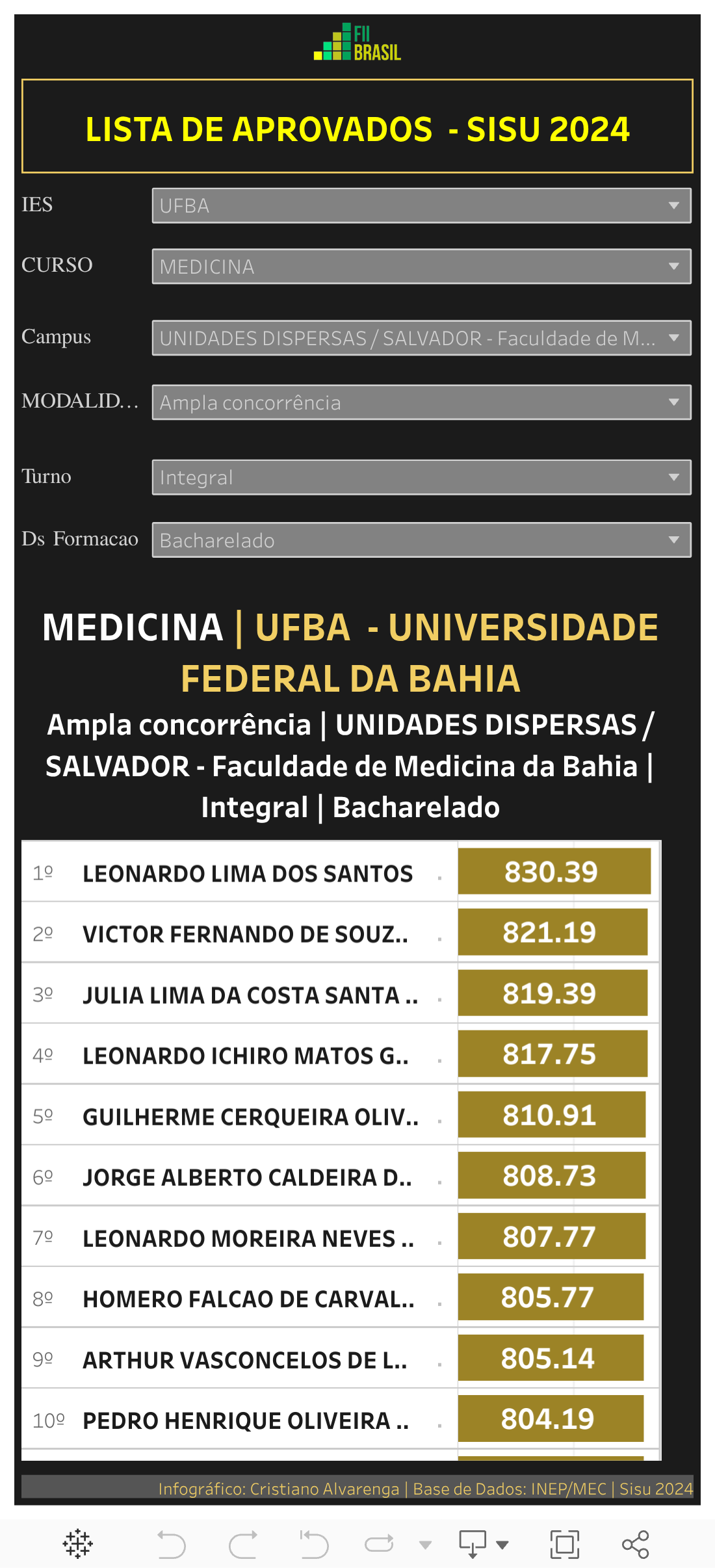This screenshot has height=1568, width=715.
Task: Revert the dashboard to its original state
Action: point(314,1544)
